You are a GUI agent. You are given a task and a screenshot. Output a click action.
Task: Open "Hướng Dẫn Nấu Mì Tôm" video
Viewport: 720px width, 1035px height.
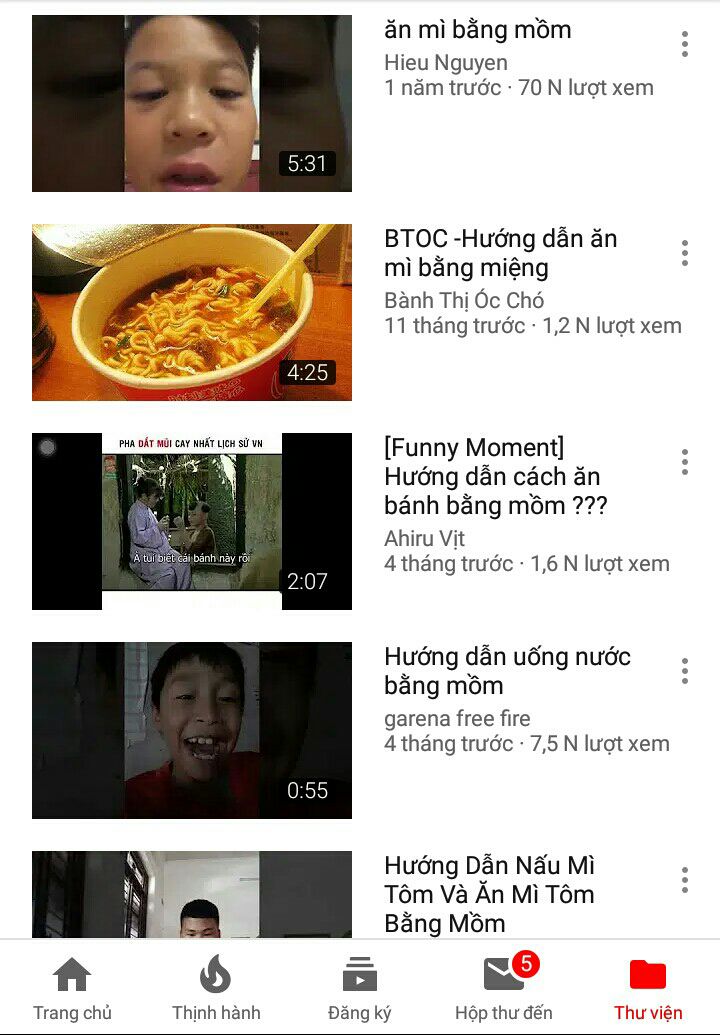click(x=192, y=895)
